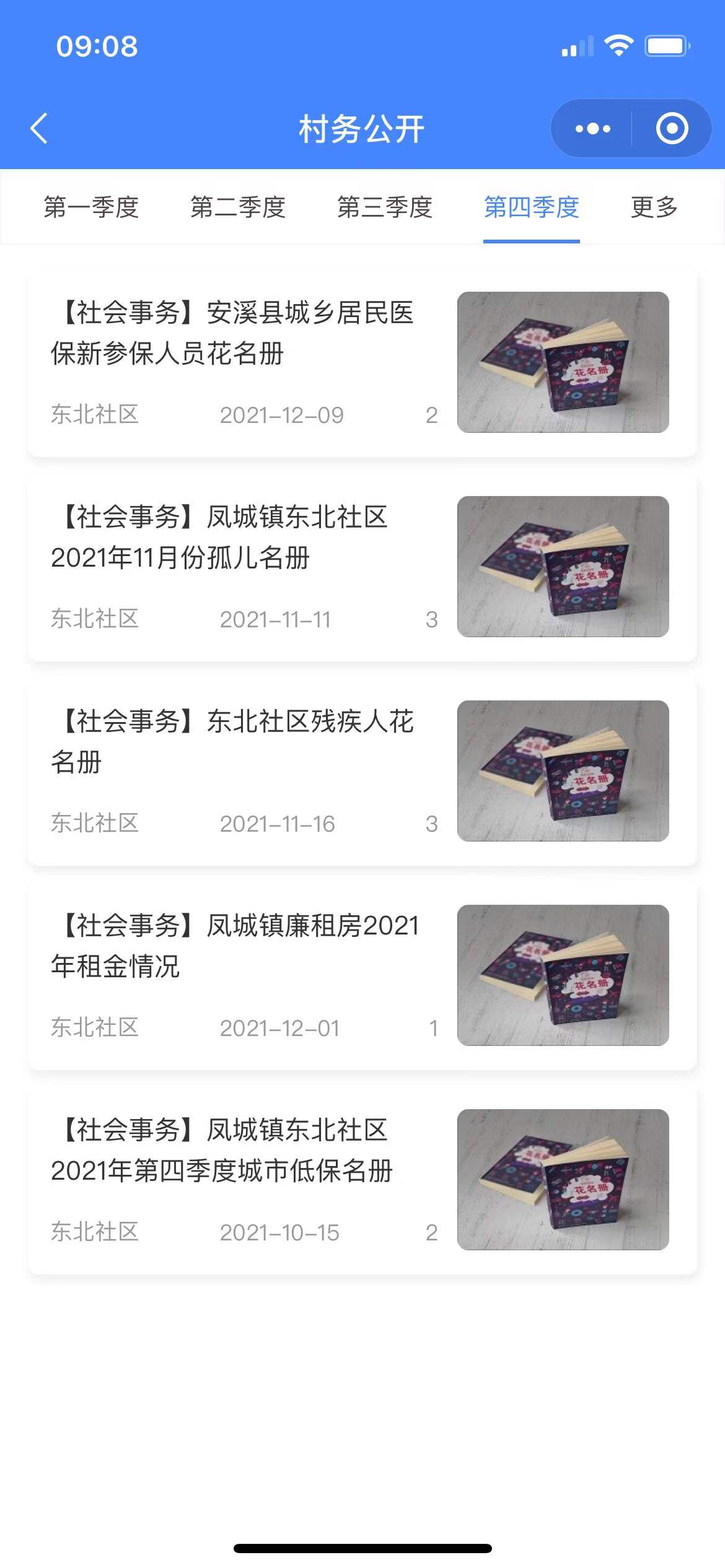This screenshot has width=725, height=1568.
Task: Switch to the 第二季度 tab
Action: coord(238,207)
